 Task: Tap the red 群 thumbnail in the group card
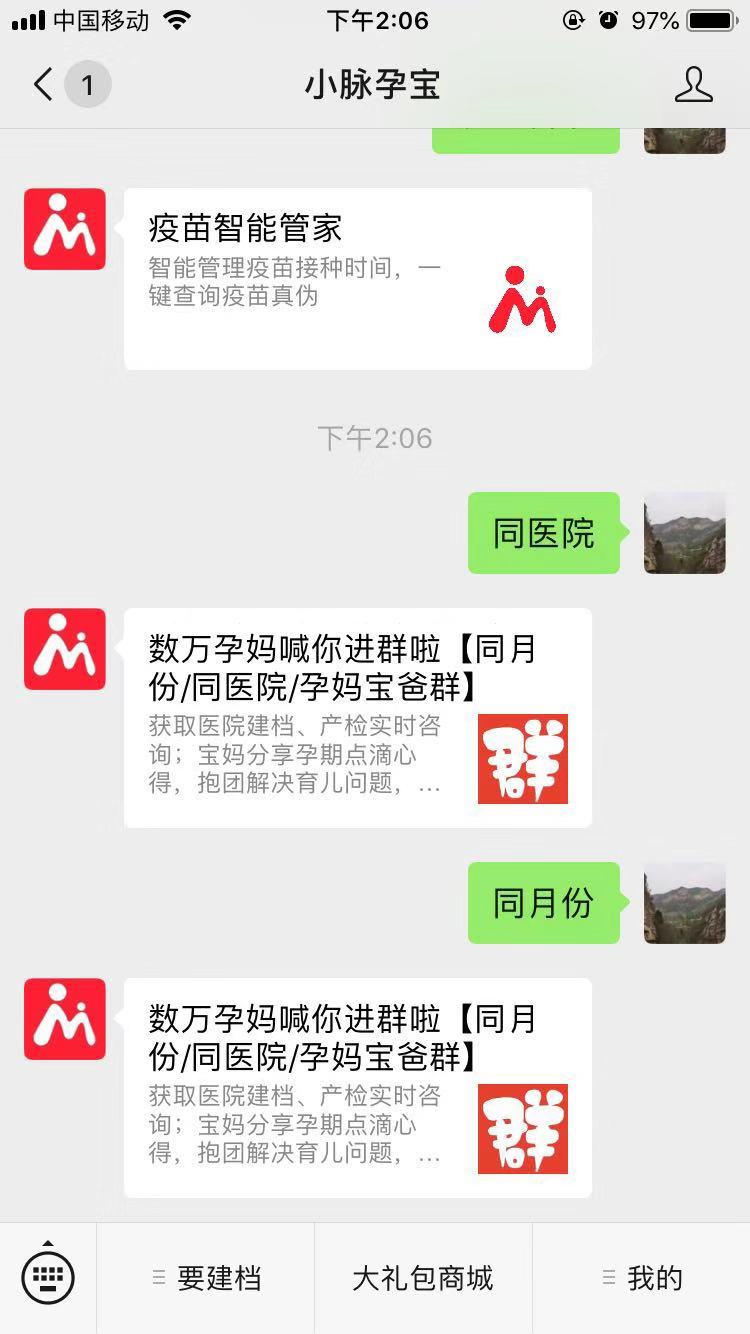522,758
